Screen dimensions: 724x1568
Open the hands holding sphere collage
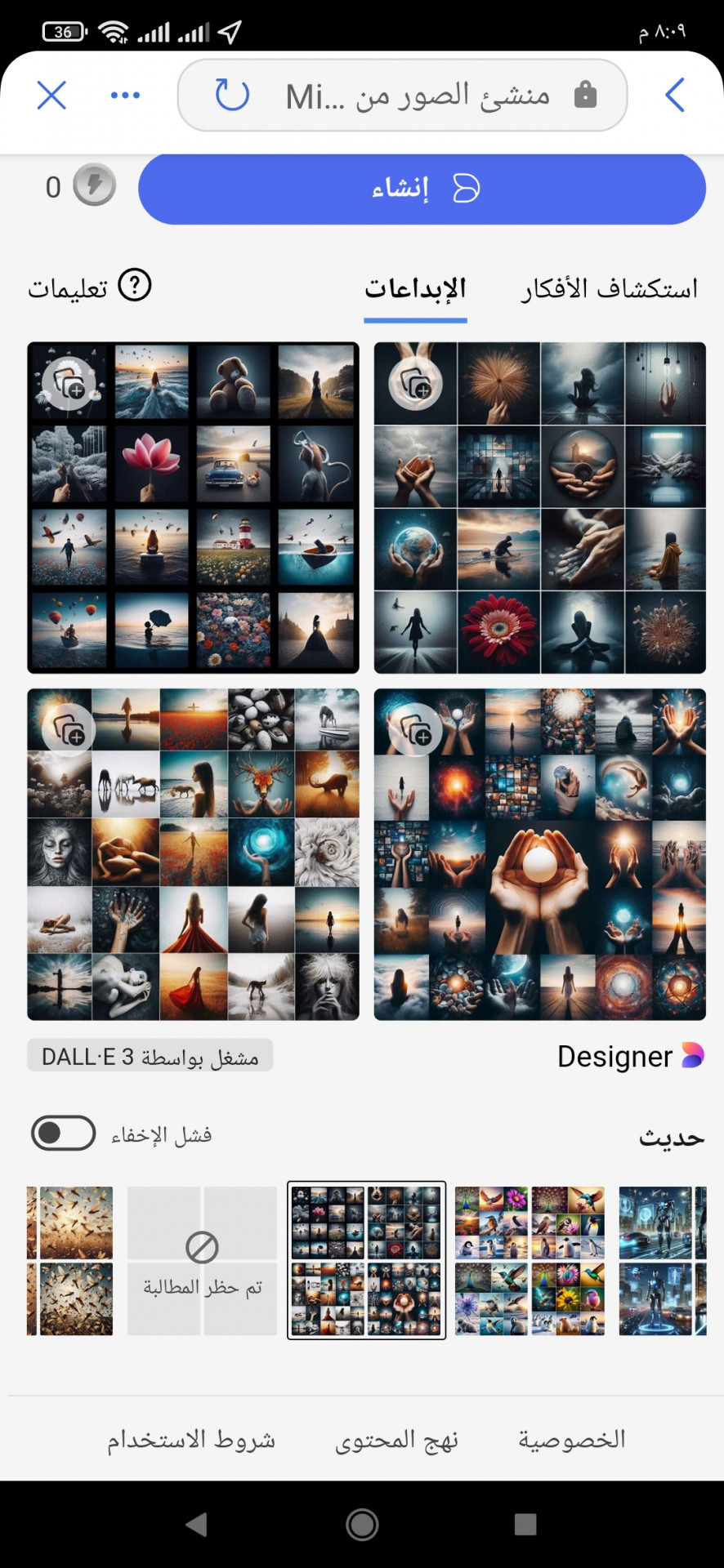539,854
